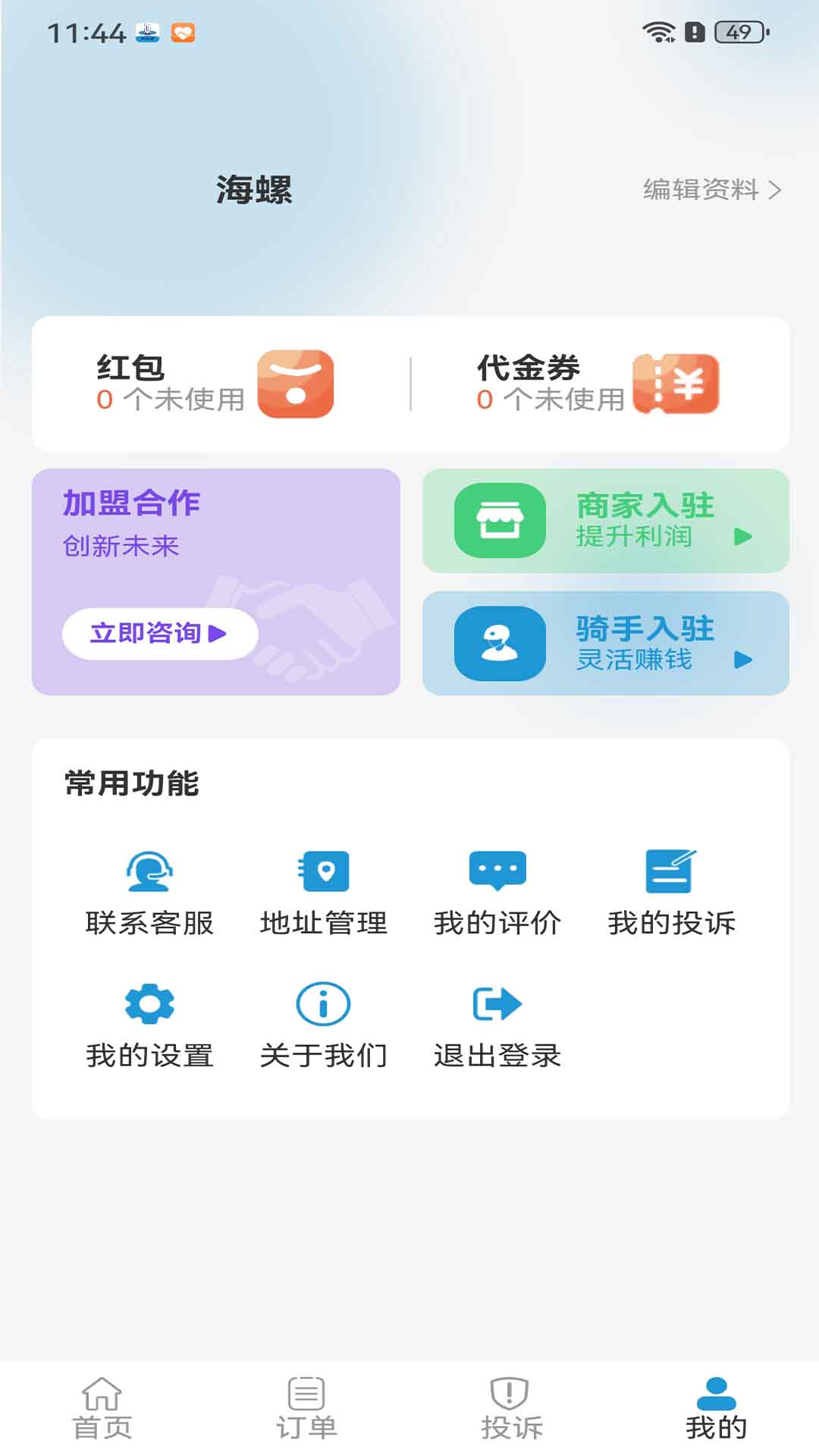
Task: Select the 商家入驻 storefront icon
Action: coord(499,519)
